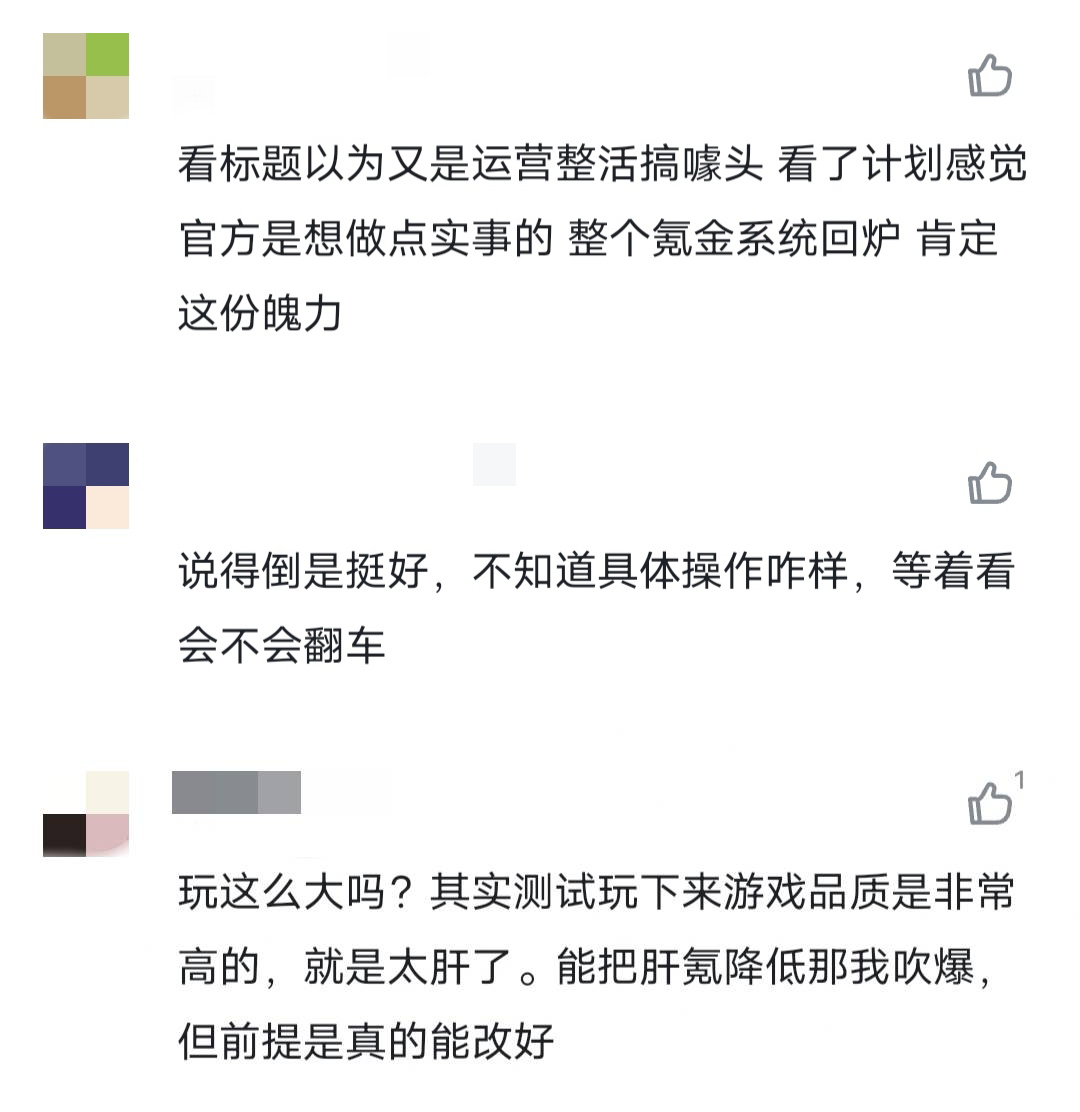Open avatar of the 说得倒是挺好 commenter

pyautogui.click(x=86, y=486)
